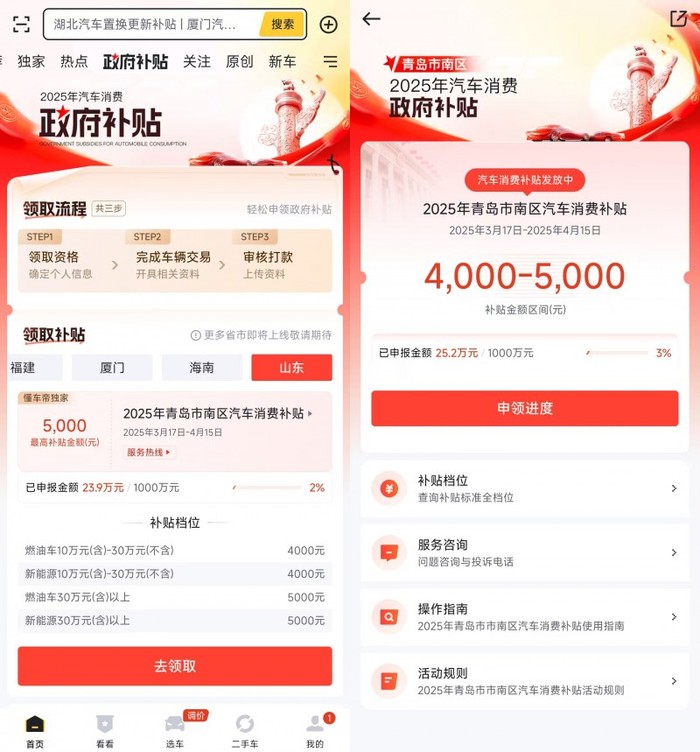Tap the plus icon at top
The height and width of the screenshot is (752, 700).
328,25
